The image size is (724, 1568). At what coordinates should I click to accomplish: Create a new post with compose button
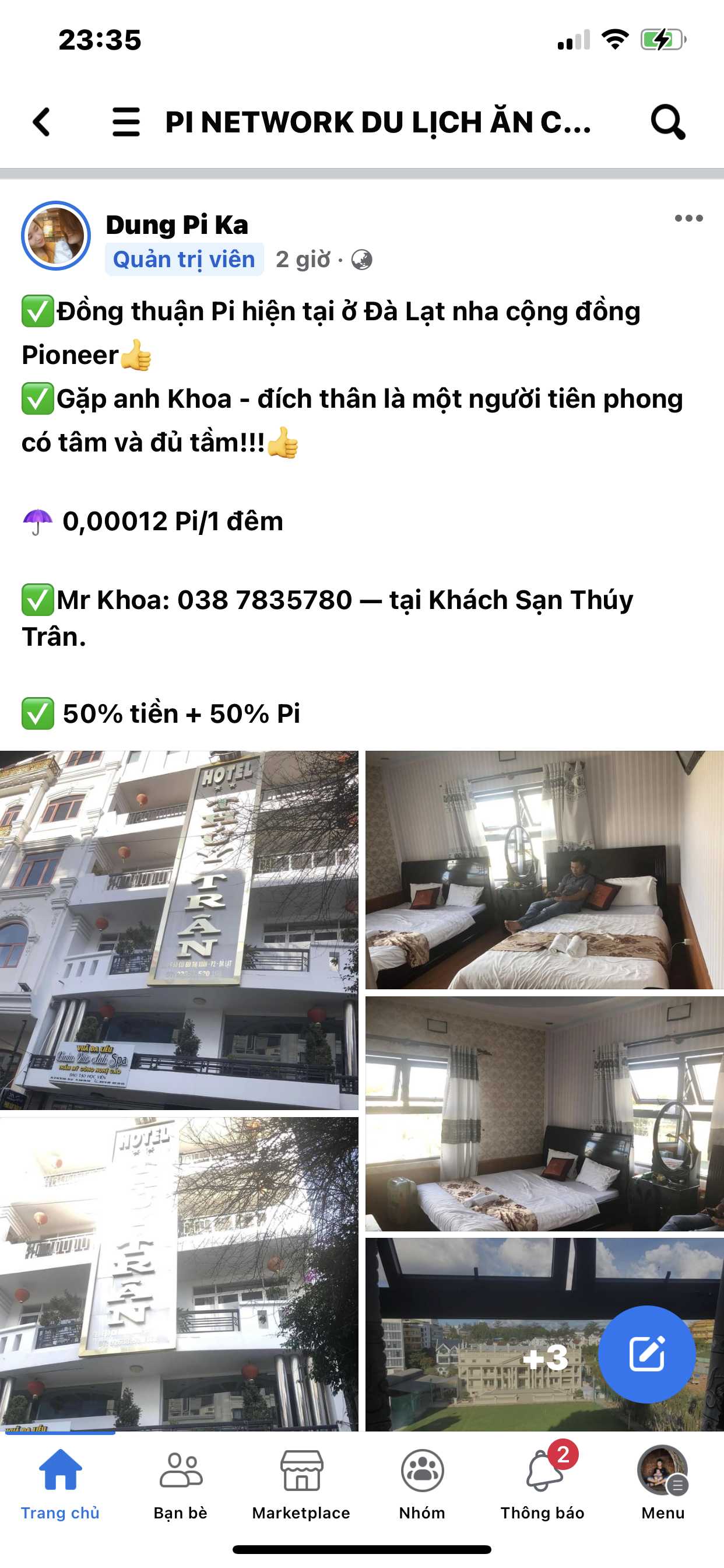point(646,1354)
